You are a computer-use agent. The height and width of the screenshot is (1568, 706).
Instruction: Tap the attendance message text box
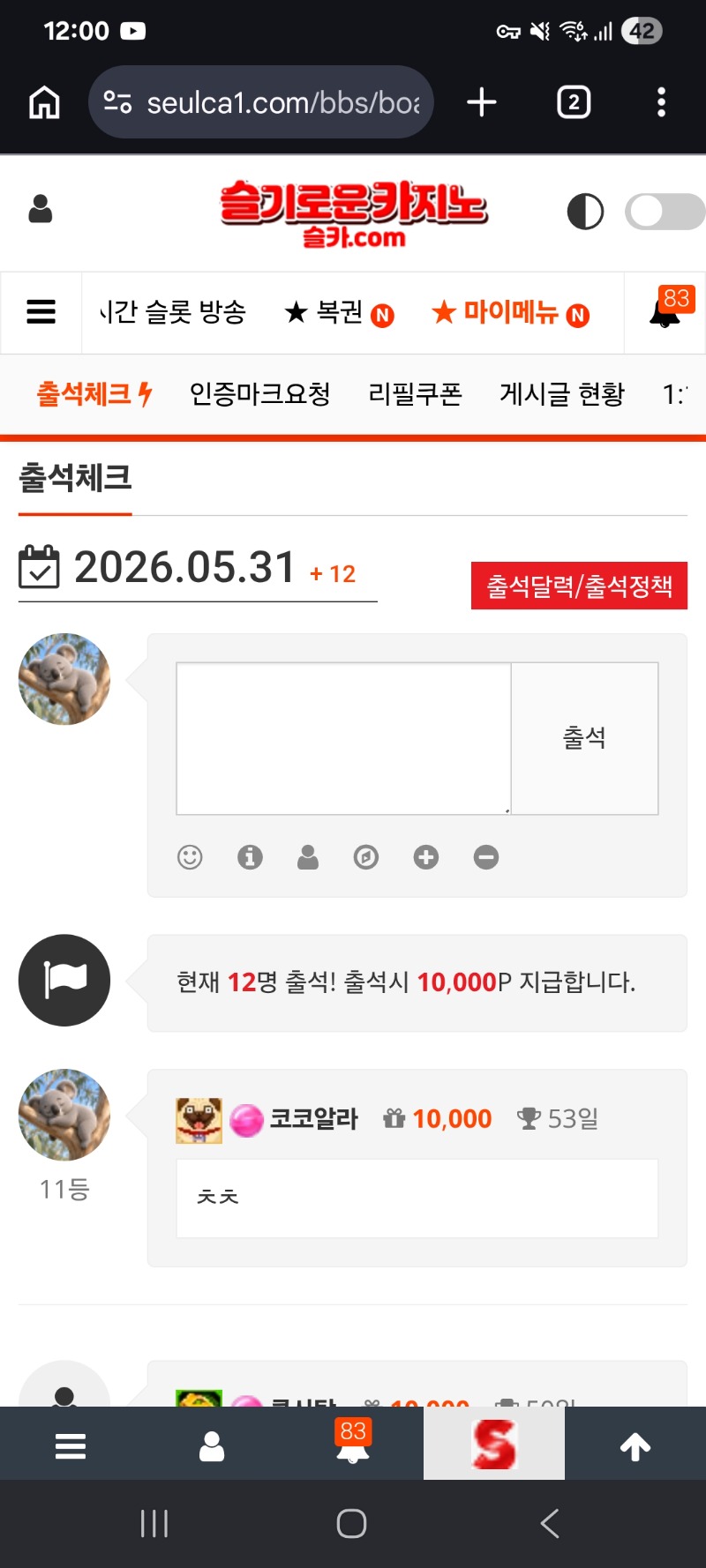tap(343, 738)
